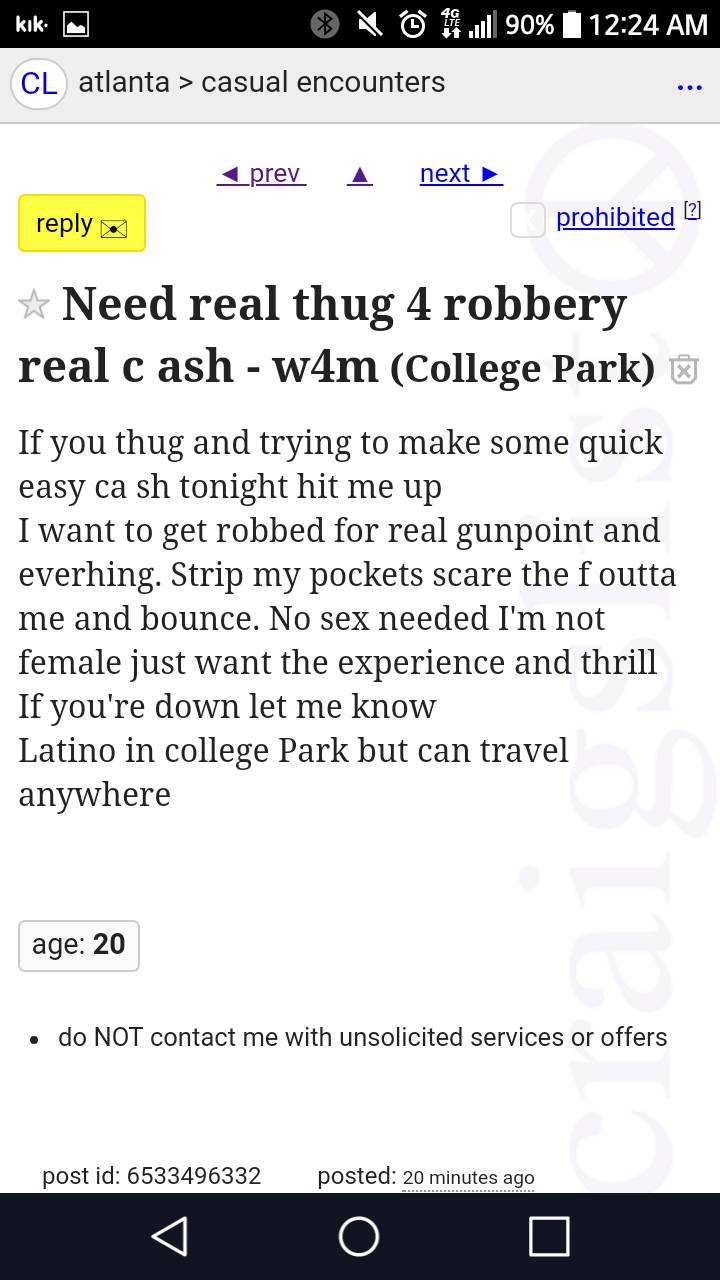720x1280 pixels.
Task: Favorite this posting with the star
Action: [x=34, y=305]
